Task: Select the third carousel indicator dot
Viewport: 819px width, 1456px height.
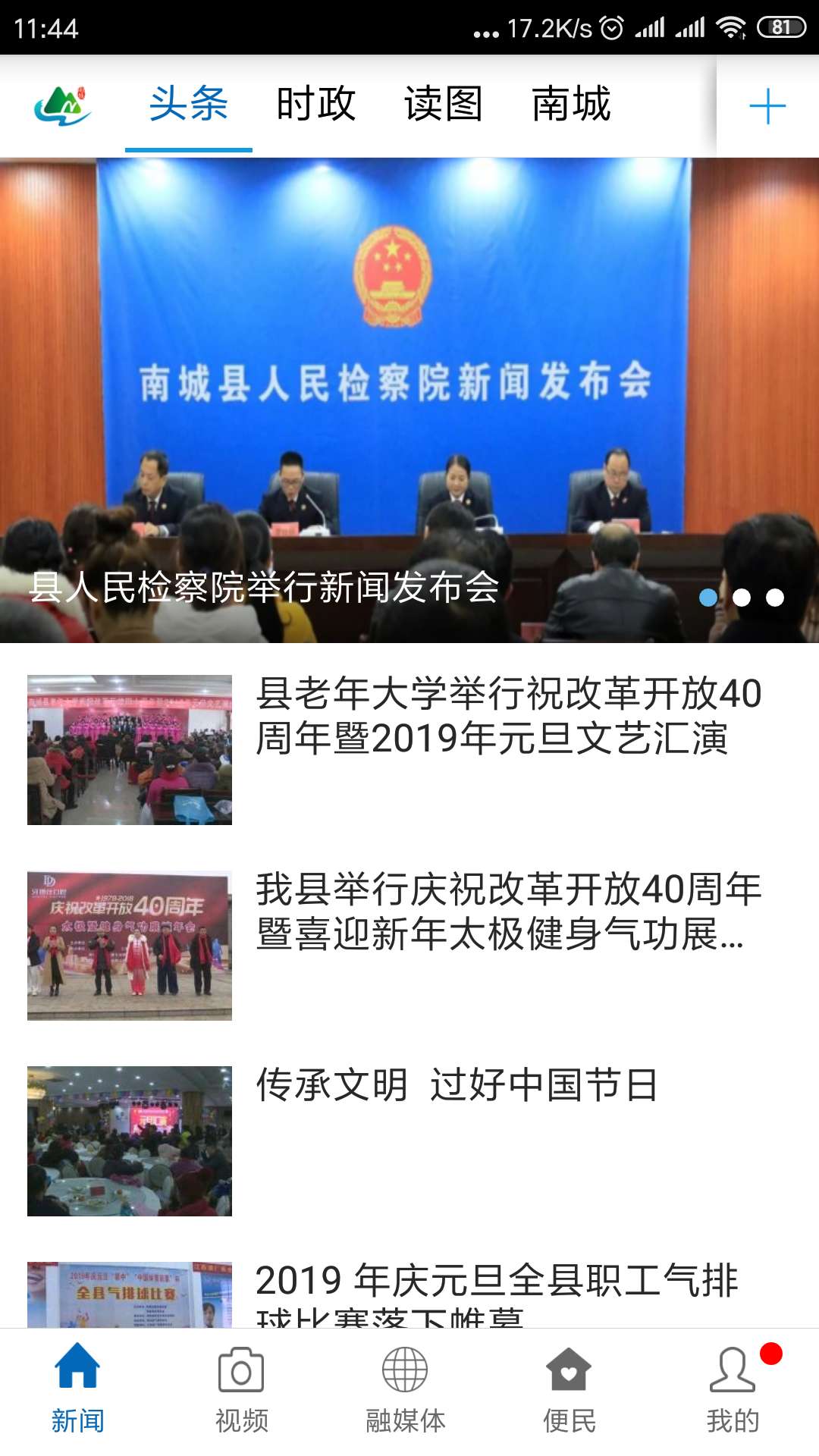Action: [777, 598]
